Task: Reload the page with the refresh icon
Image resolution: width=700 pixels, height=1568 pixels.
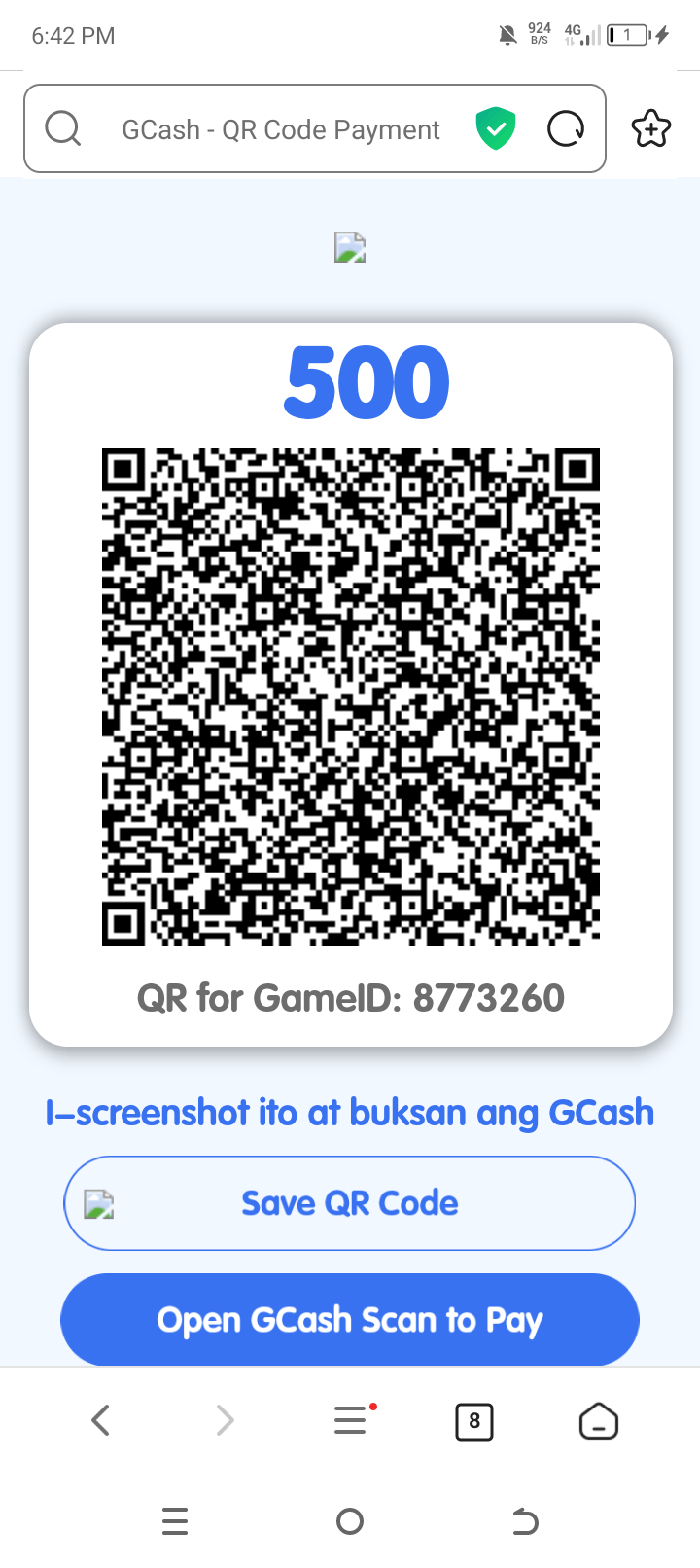Action: [566, 128]
